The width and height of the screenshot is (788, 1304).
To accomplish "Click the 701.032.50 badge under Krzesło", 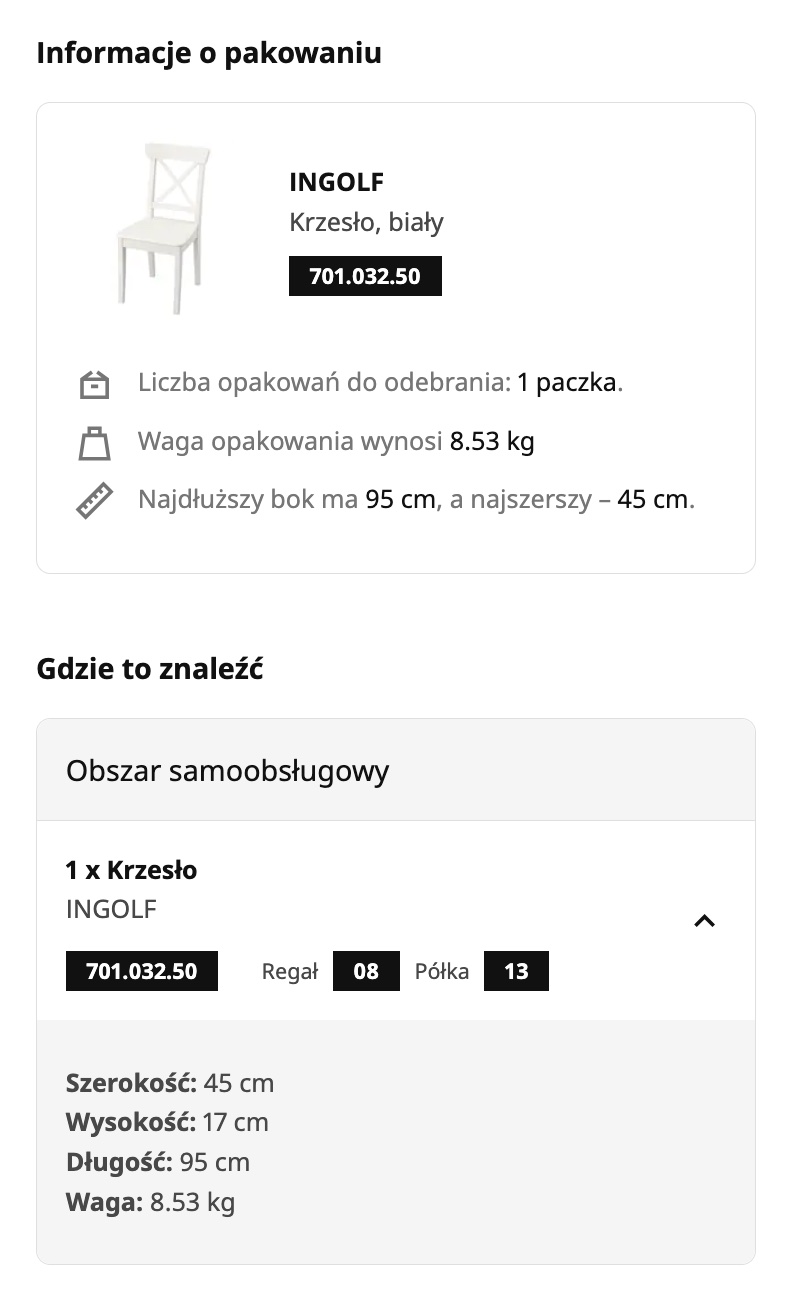I will click(x=141, y=970).
